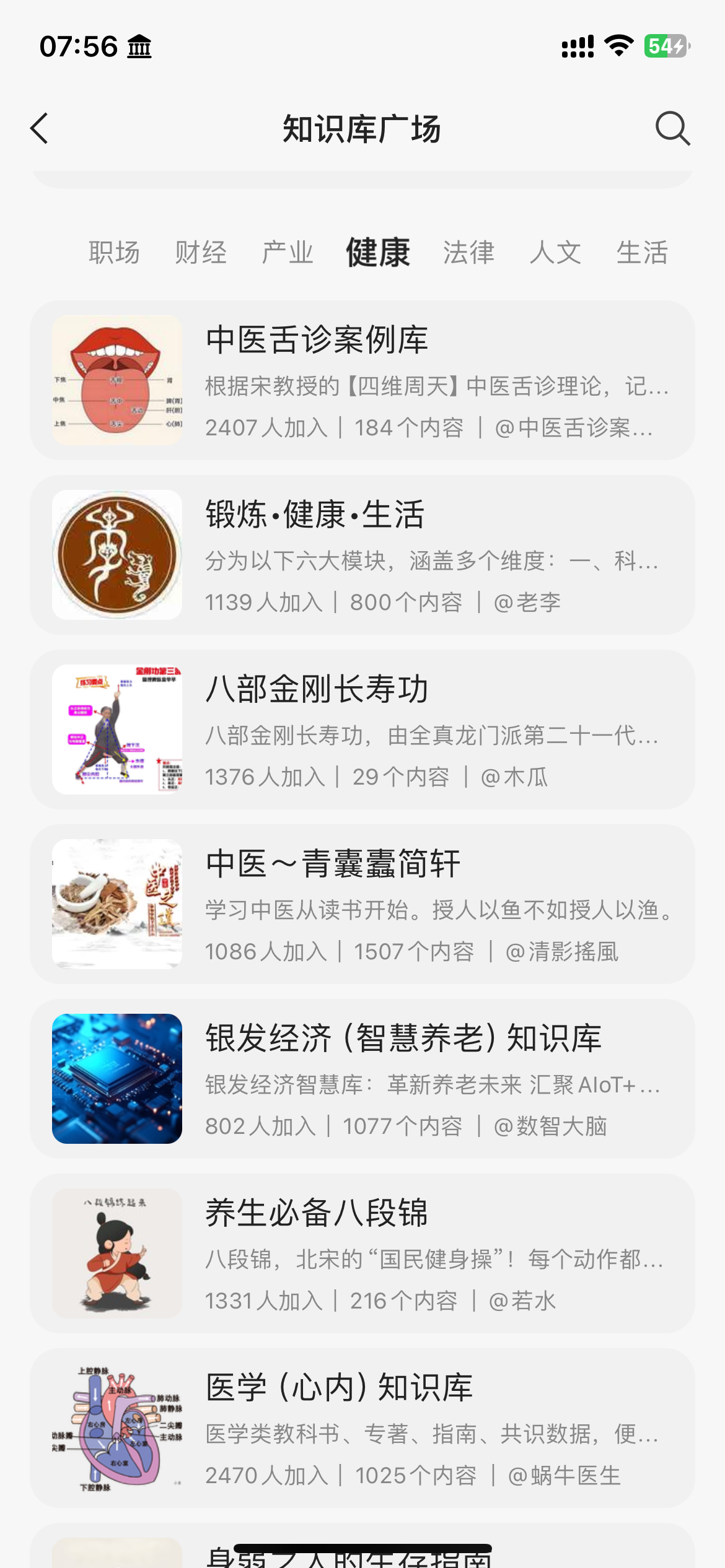Go back from 知识库广场
This screenshot has width=725, height=1568.
pos(40,129)
